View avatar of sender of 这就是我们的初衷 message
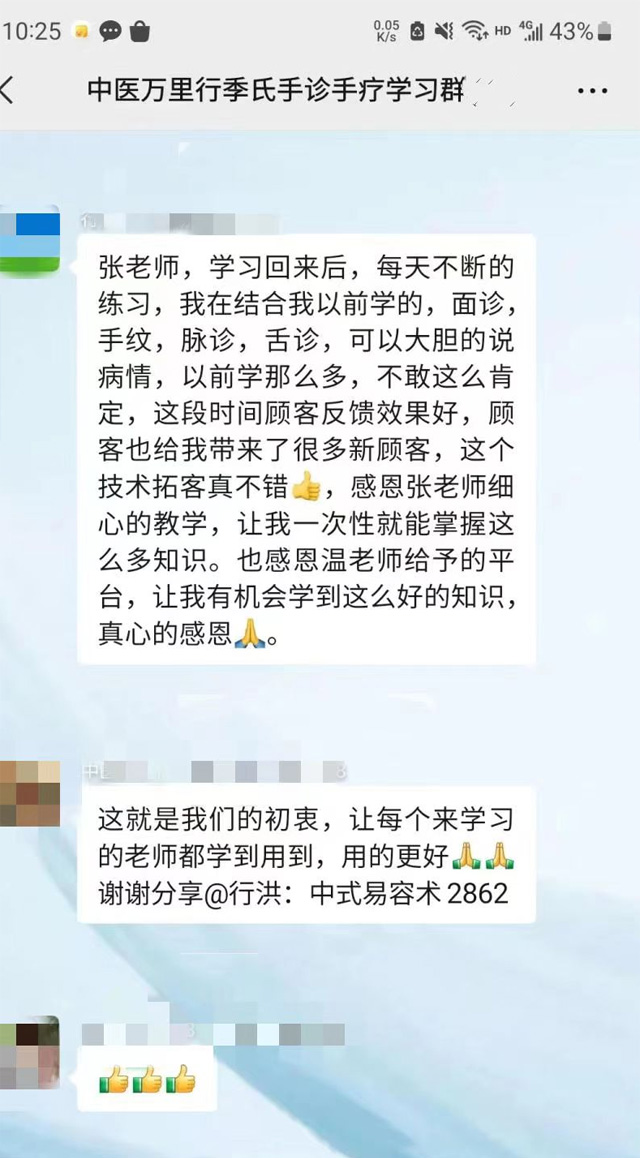The width and height of the screenshot is (640, 1158). [30, 793]
